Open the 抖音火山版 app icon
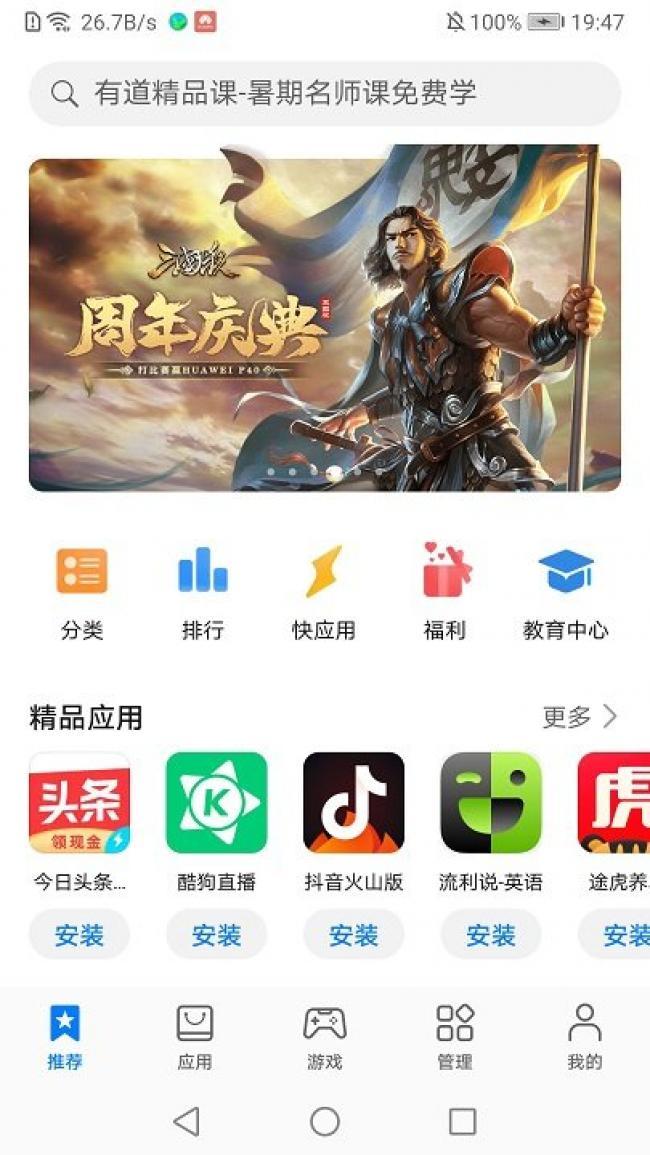650x1155 pixels. (354, 803)
